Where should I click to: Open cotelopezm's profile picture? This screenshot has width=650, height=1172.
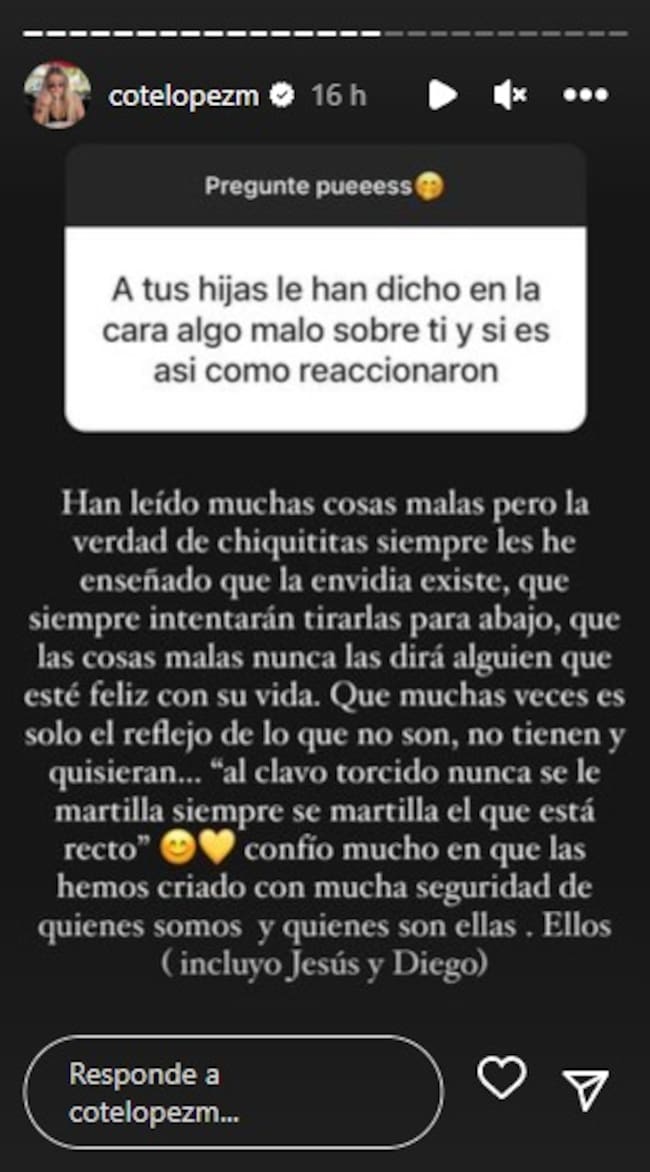coord(58,95)
